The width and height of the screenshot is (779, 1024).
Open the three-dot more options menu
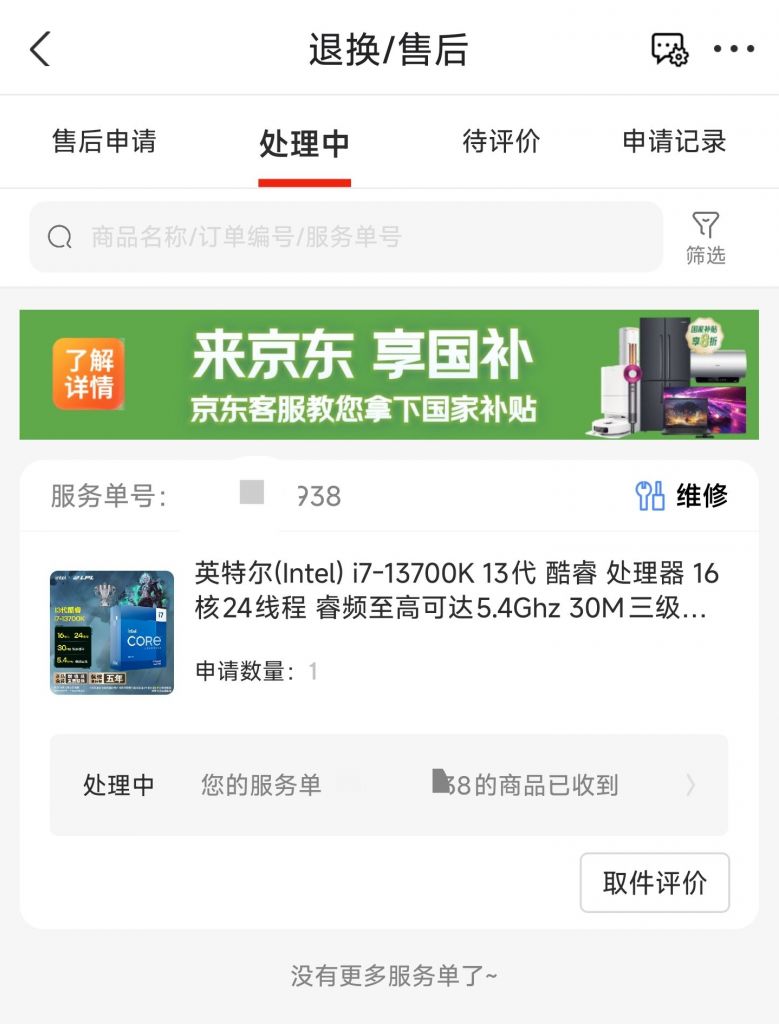733,48
